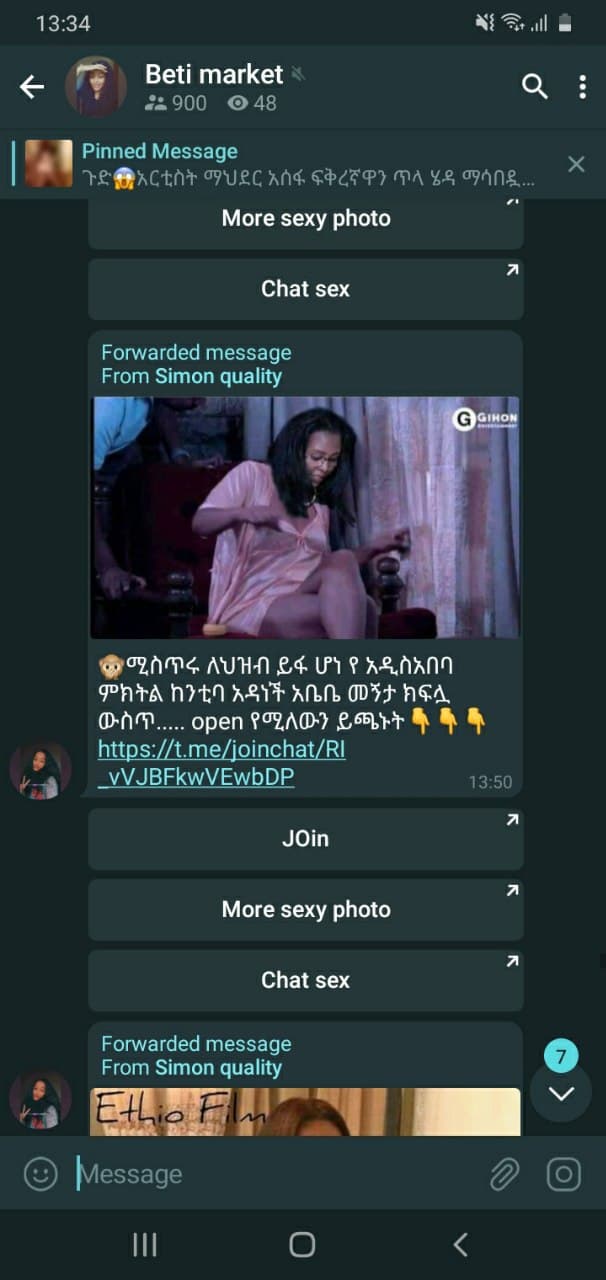
Task: Dismiss the pinned message bar
Action: tap(576, 164)
